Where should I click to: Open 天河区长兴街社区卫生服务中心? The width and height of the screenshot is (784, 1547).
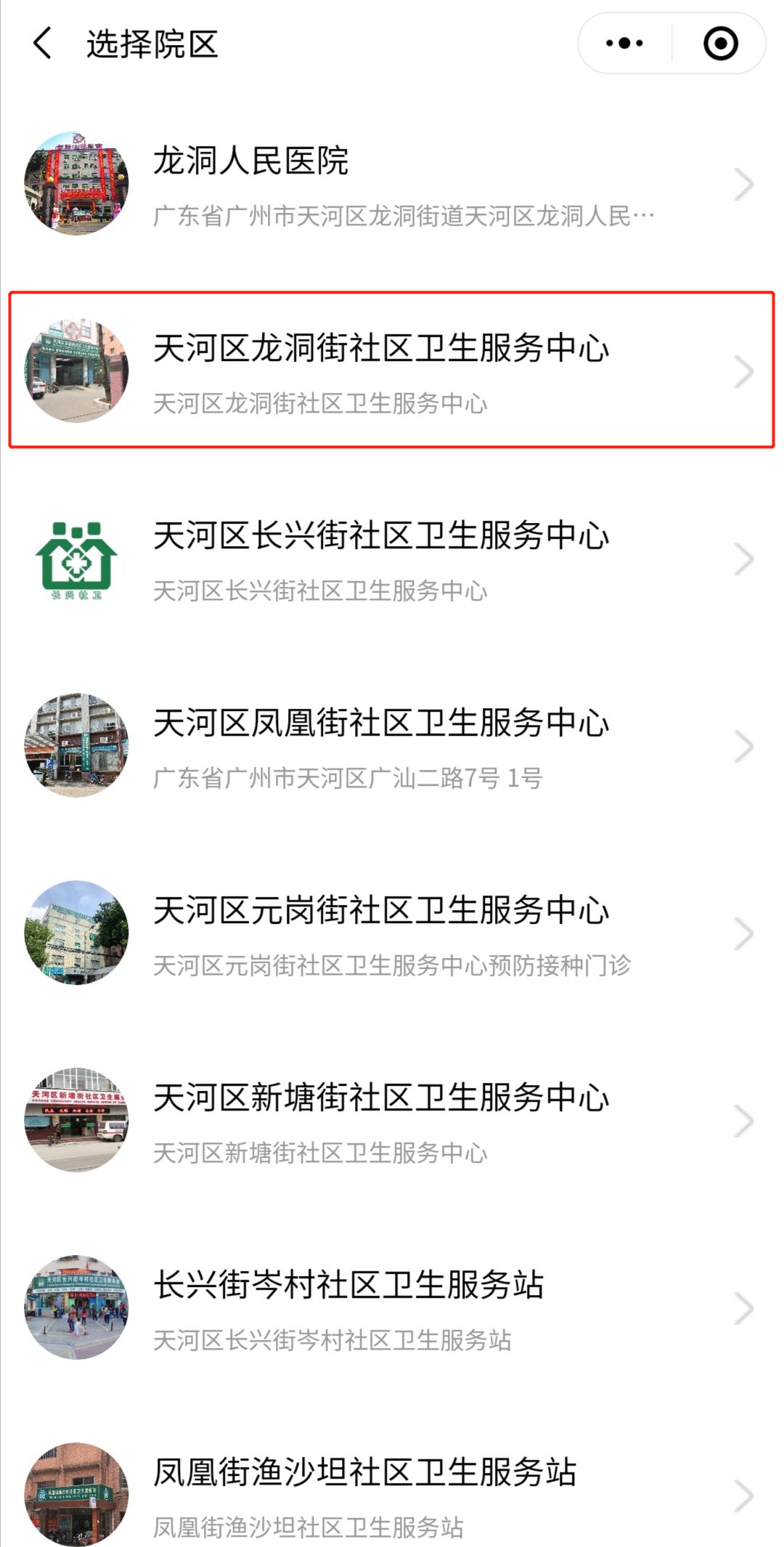392,559
